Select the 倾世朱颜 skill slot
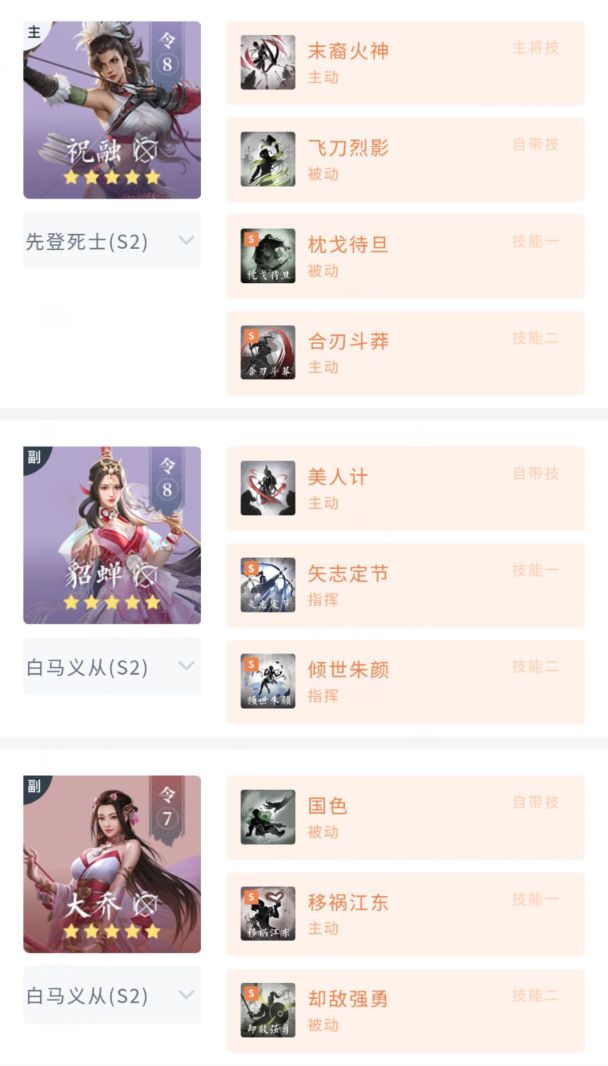 [x=405, y=682]
